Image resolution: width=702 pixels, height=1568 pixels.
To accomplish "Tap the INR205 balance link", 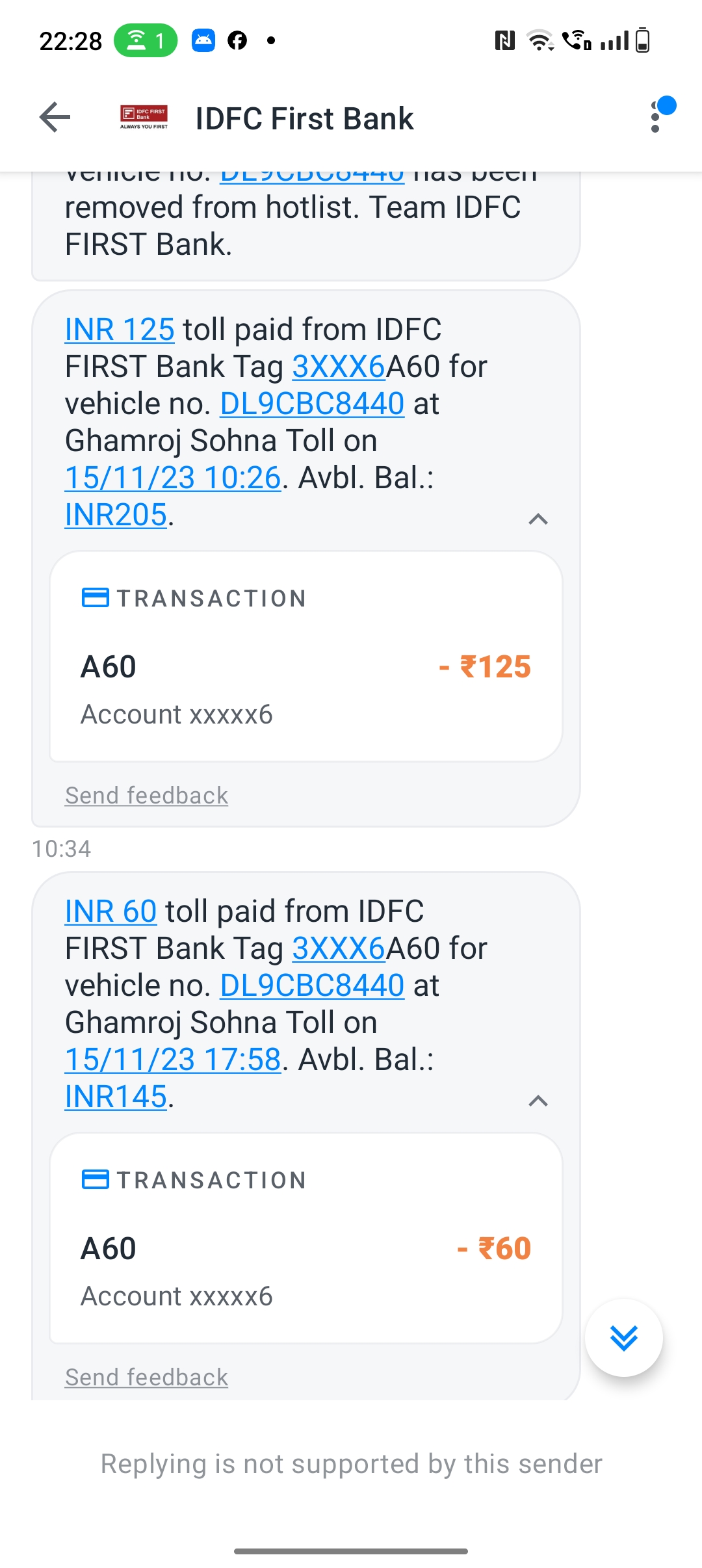I will [116, 514].
